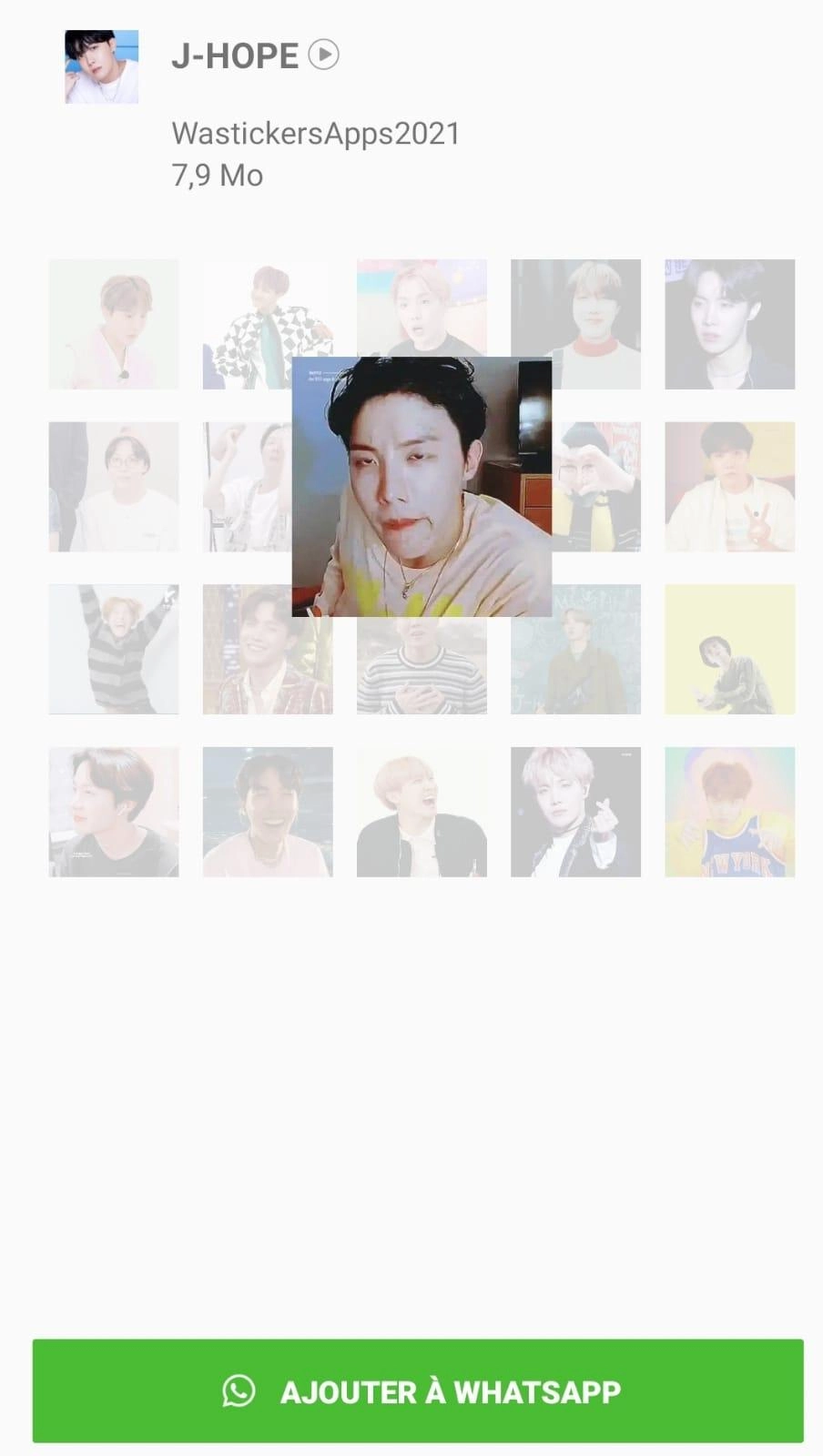Viewport: 823px width, 1456px height.
Task: Tap 'Ajouter à WhatsApp' button
Action: tap(418, 1390)
